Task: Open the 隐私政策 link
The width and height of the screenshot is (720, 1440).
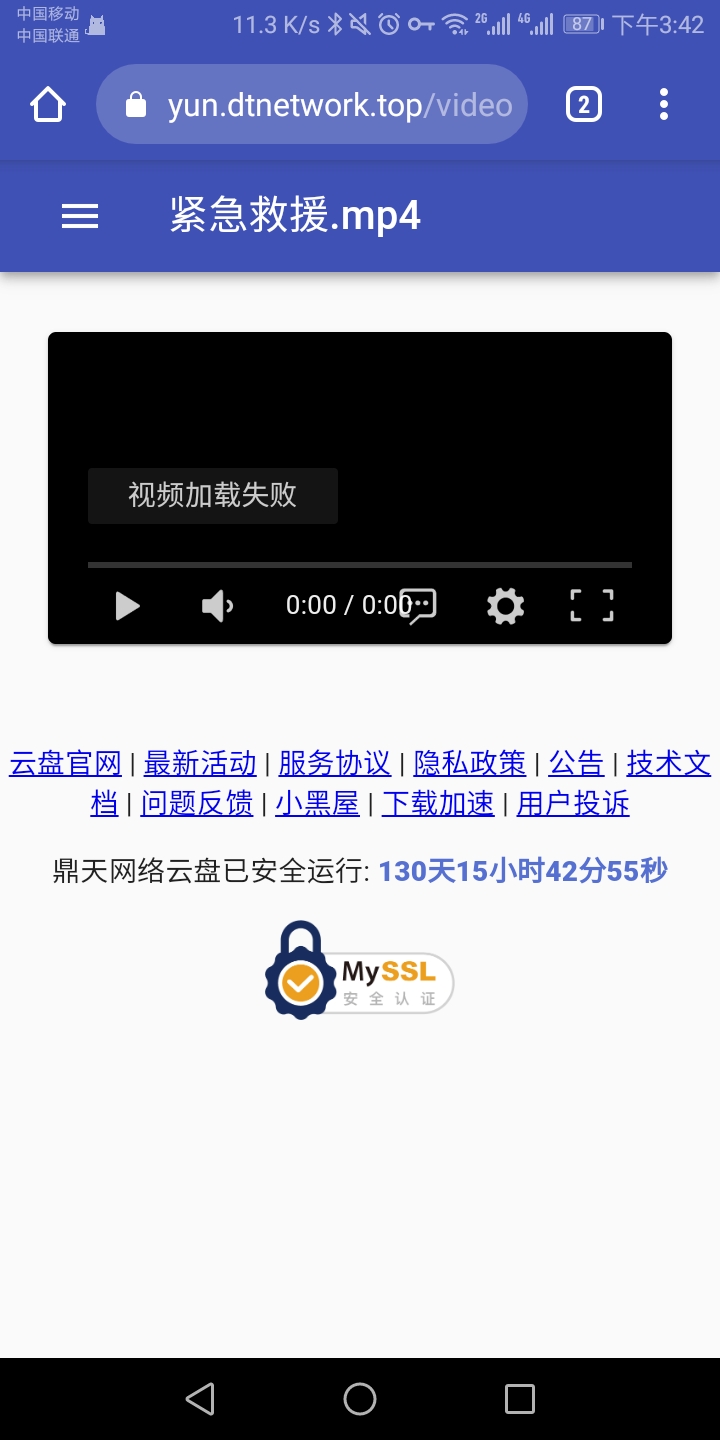Action: 469,763
